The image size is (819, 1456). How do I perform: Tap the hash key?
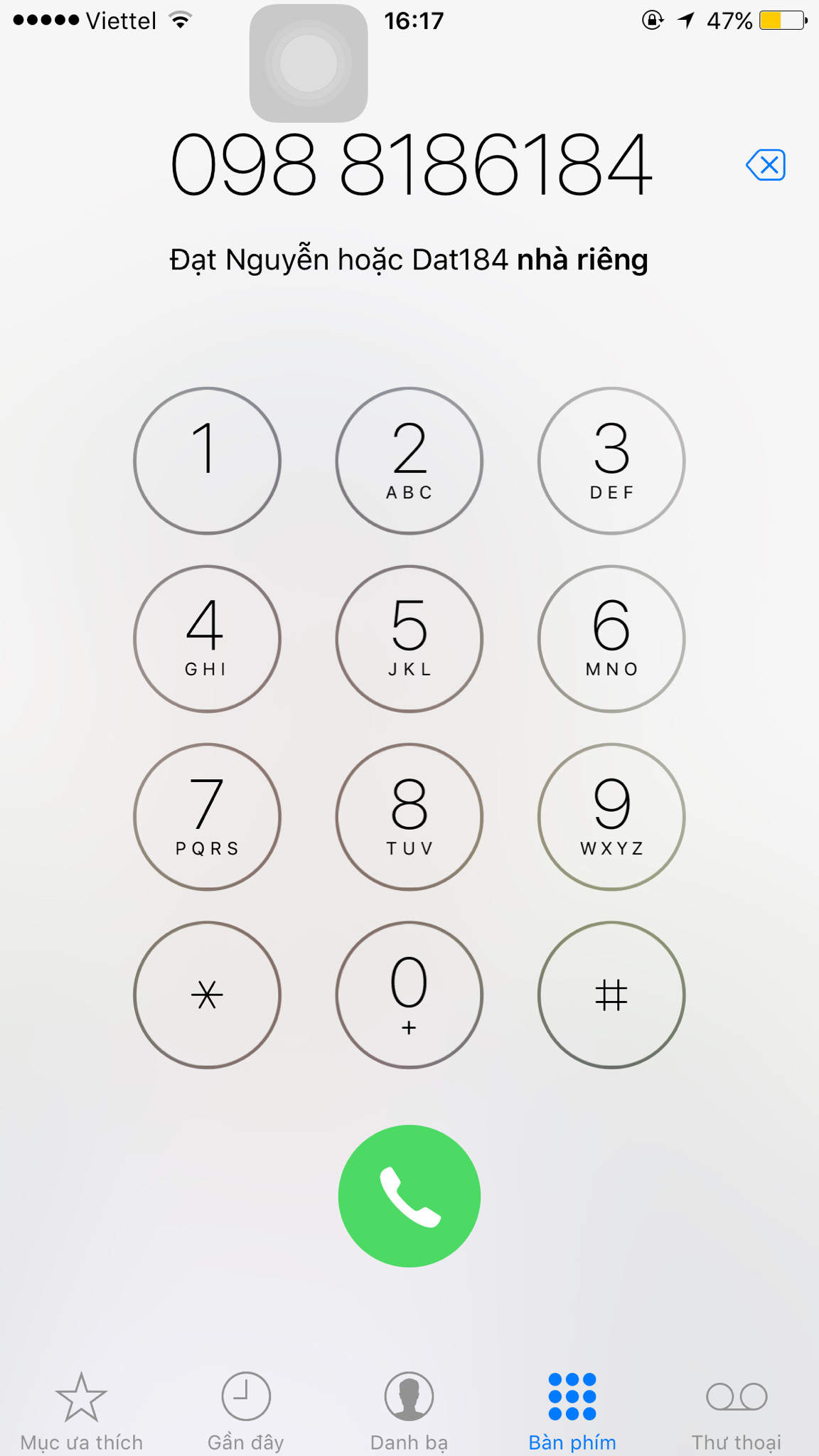click(x=611, y=995)
